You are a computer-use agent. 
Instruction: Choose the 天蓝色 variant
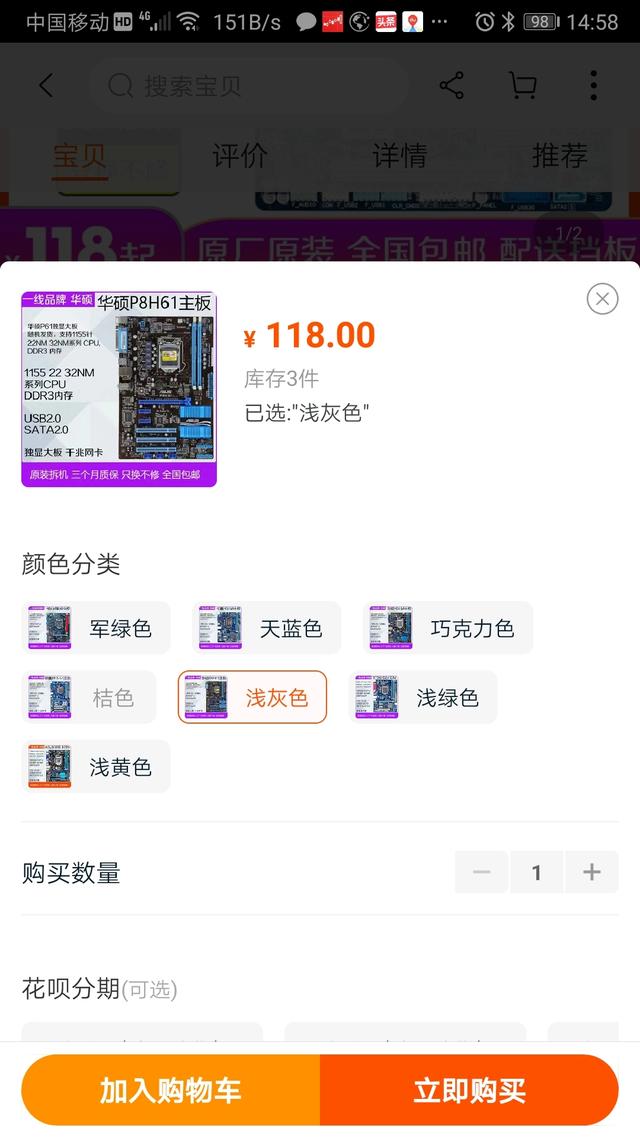click(267, 628)
